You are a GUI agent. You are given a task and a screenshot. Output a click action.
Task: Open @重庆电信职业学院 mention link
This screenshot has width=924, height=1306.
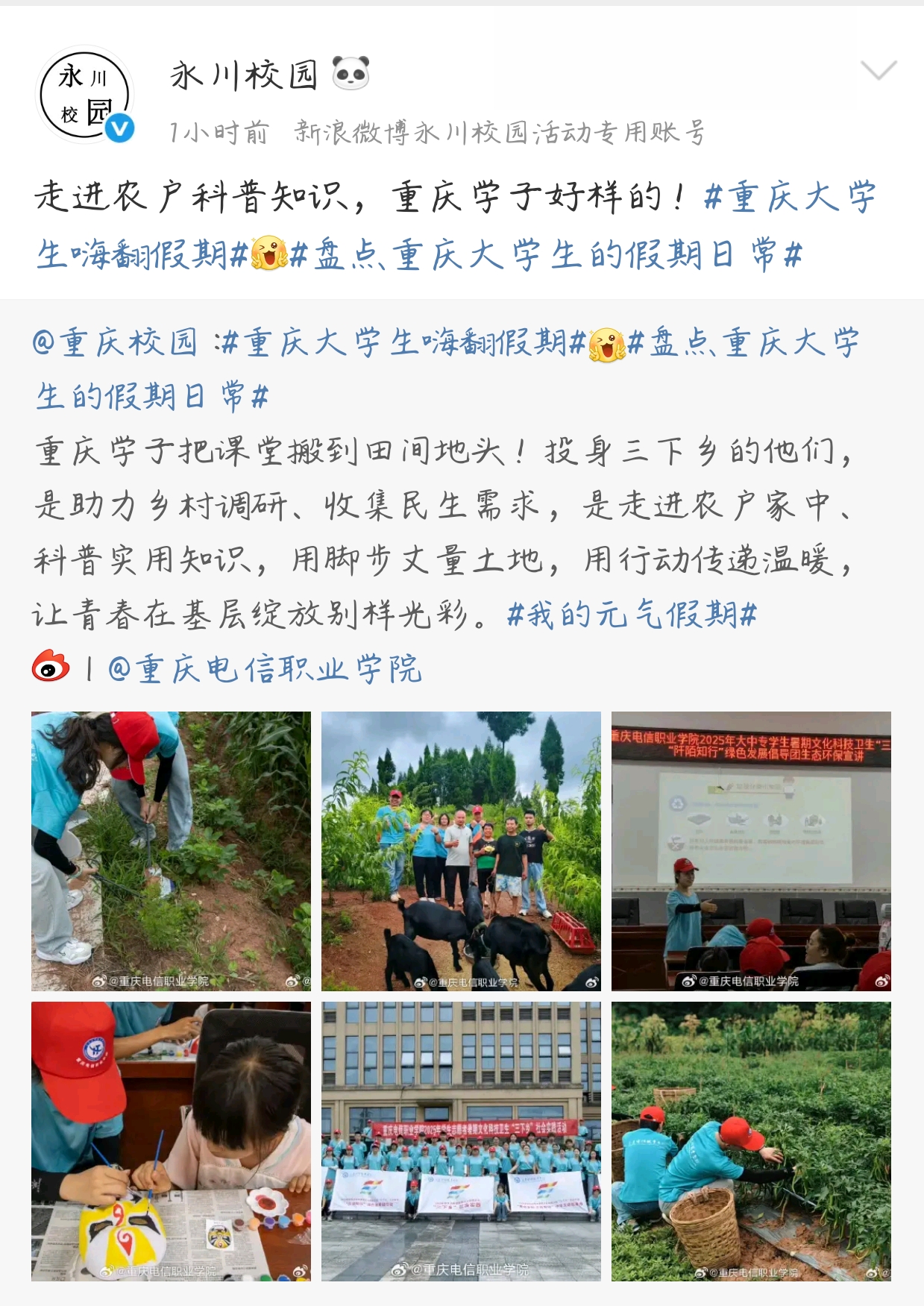tap(265, 669)
